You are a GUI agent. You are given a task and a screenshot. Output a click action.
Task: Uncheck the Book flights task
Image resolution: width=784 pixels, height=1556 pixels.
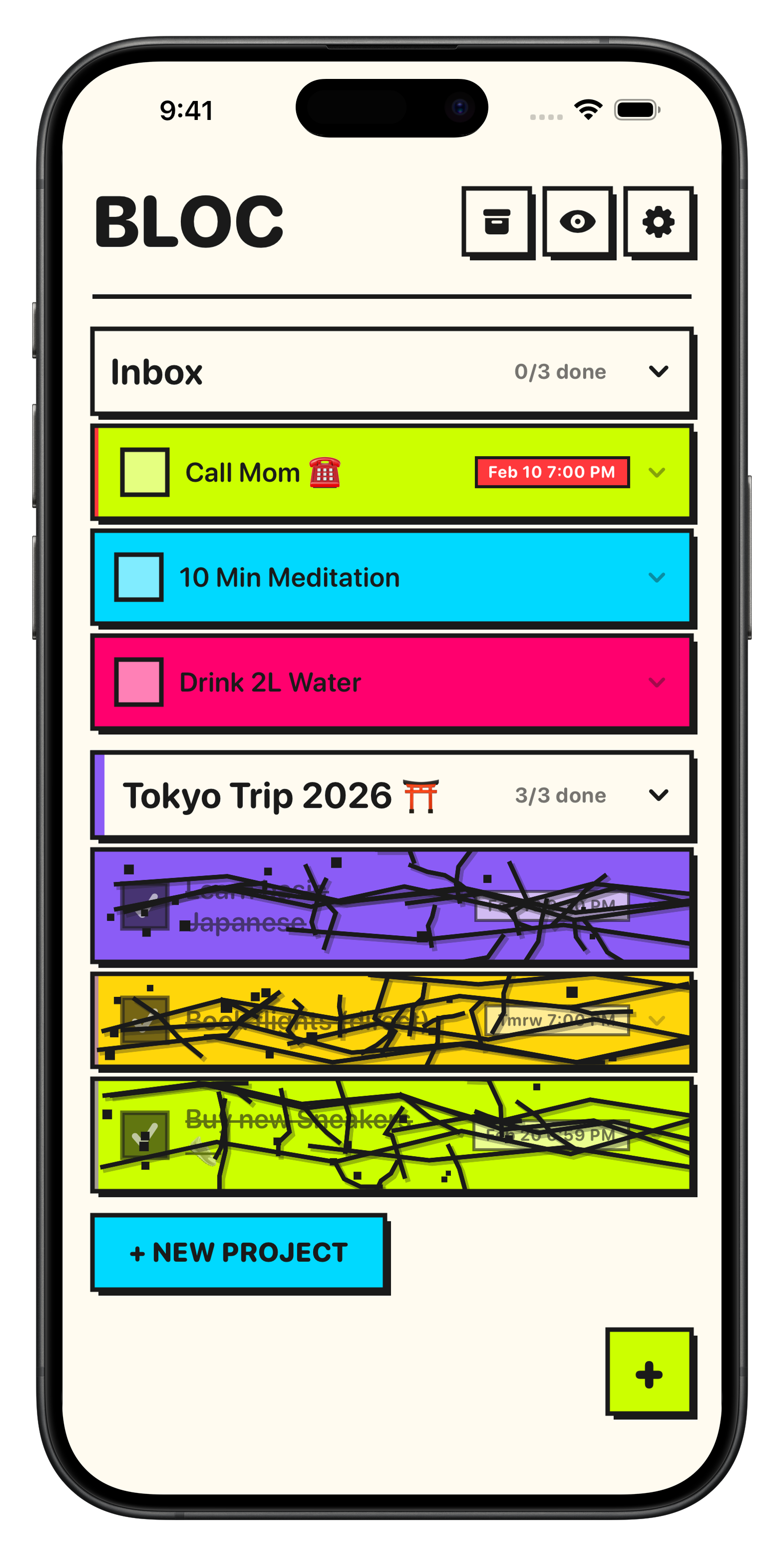(145, 1019)
